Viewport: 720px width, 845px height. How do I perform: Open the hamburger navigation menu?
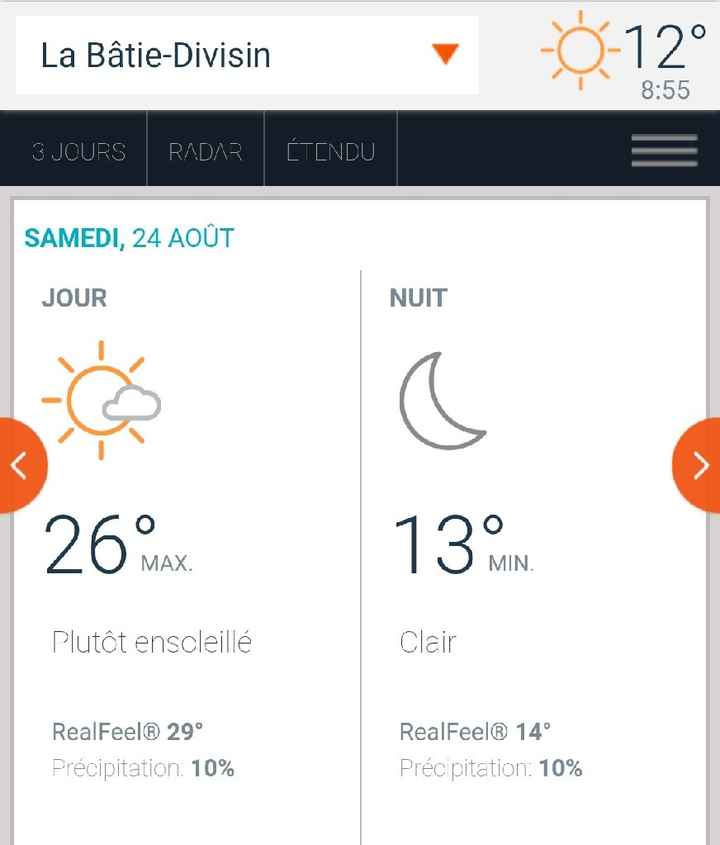(x=664, y=150)
